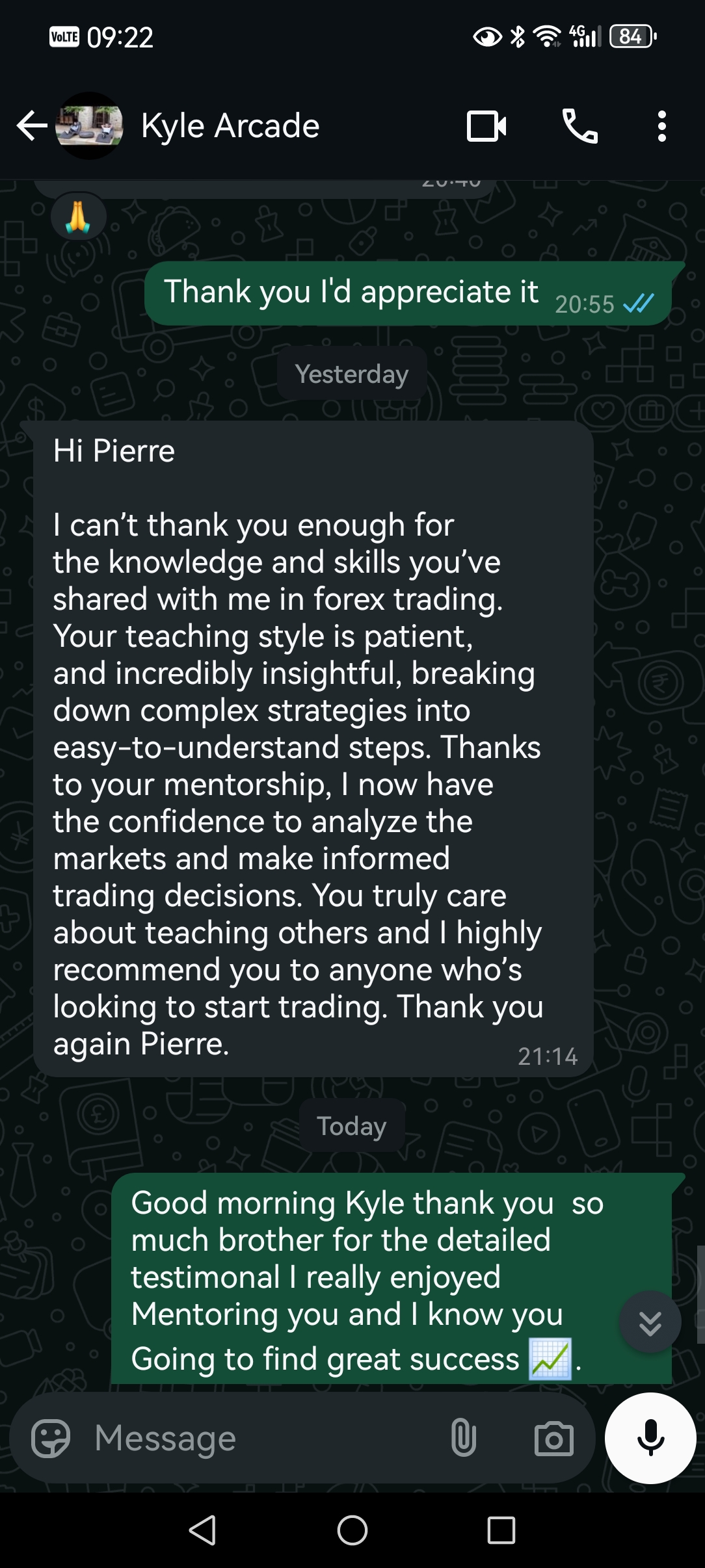This screenshot has width=705, height=1568.
Task: Tap the system home button
Action: coord(352,1530)
